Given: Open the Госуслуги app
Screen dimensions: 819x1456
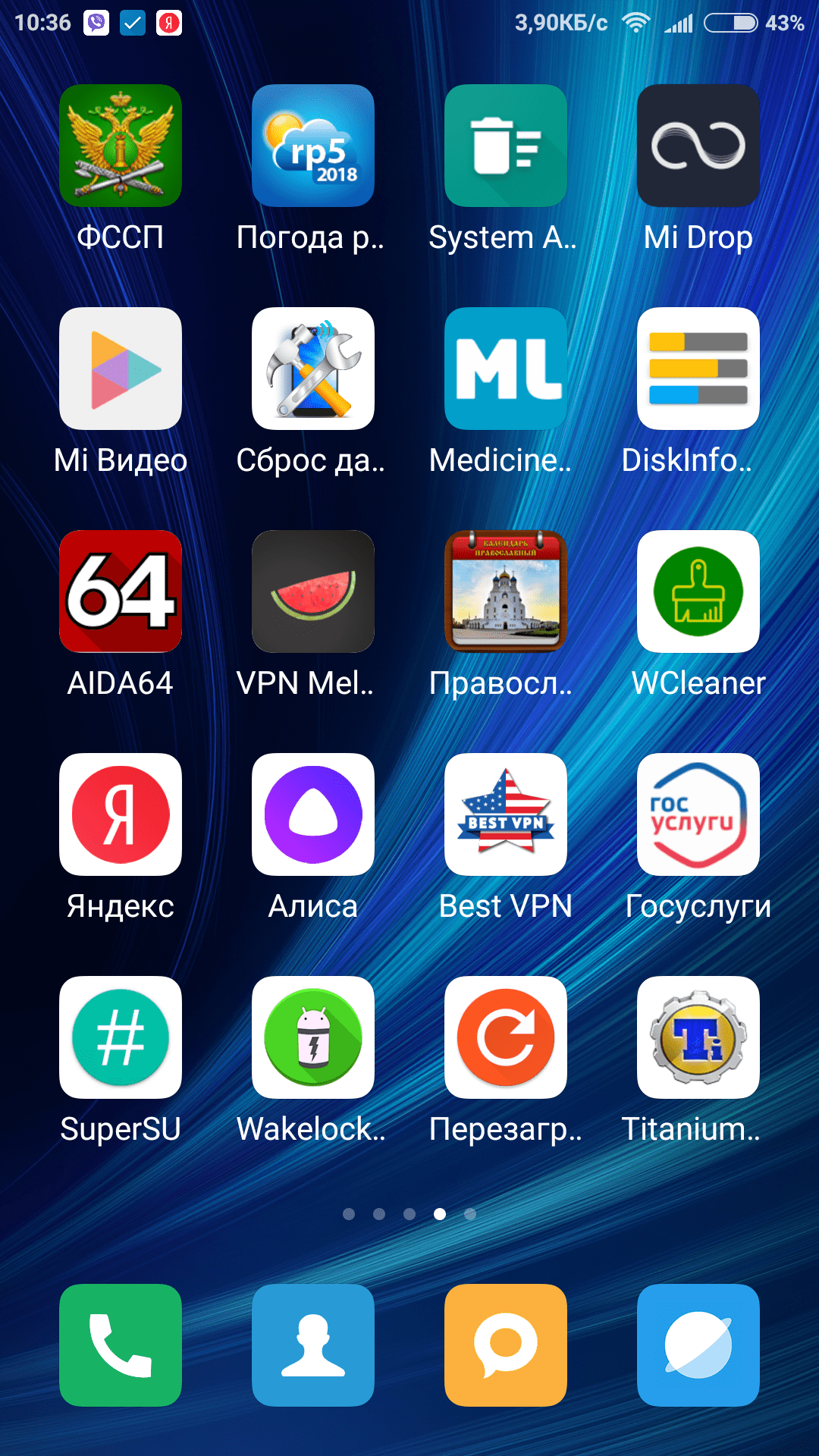Looking at the screenshot, I should click(698, 814).
